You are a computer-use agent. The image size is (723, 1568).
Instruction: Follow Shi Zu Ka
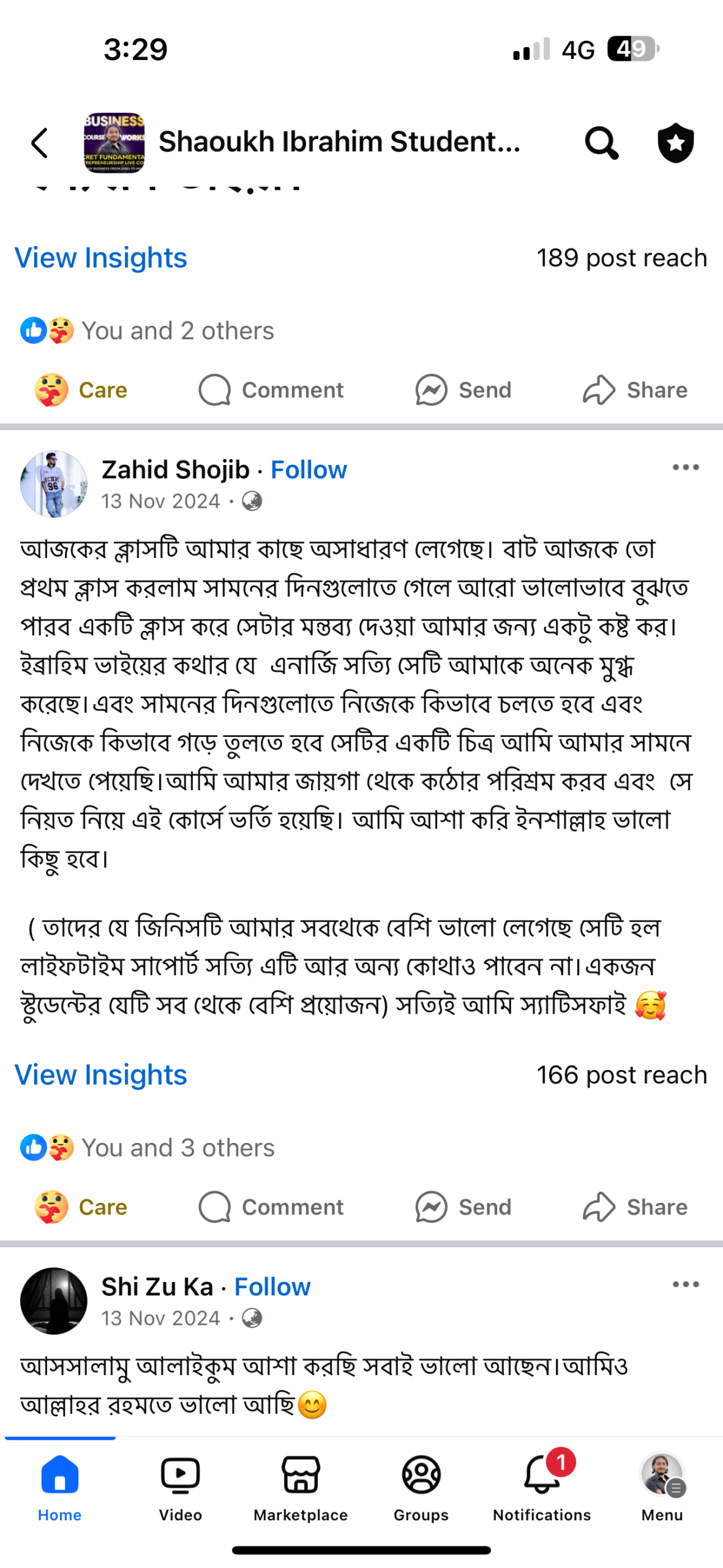pos(272,1287)
